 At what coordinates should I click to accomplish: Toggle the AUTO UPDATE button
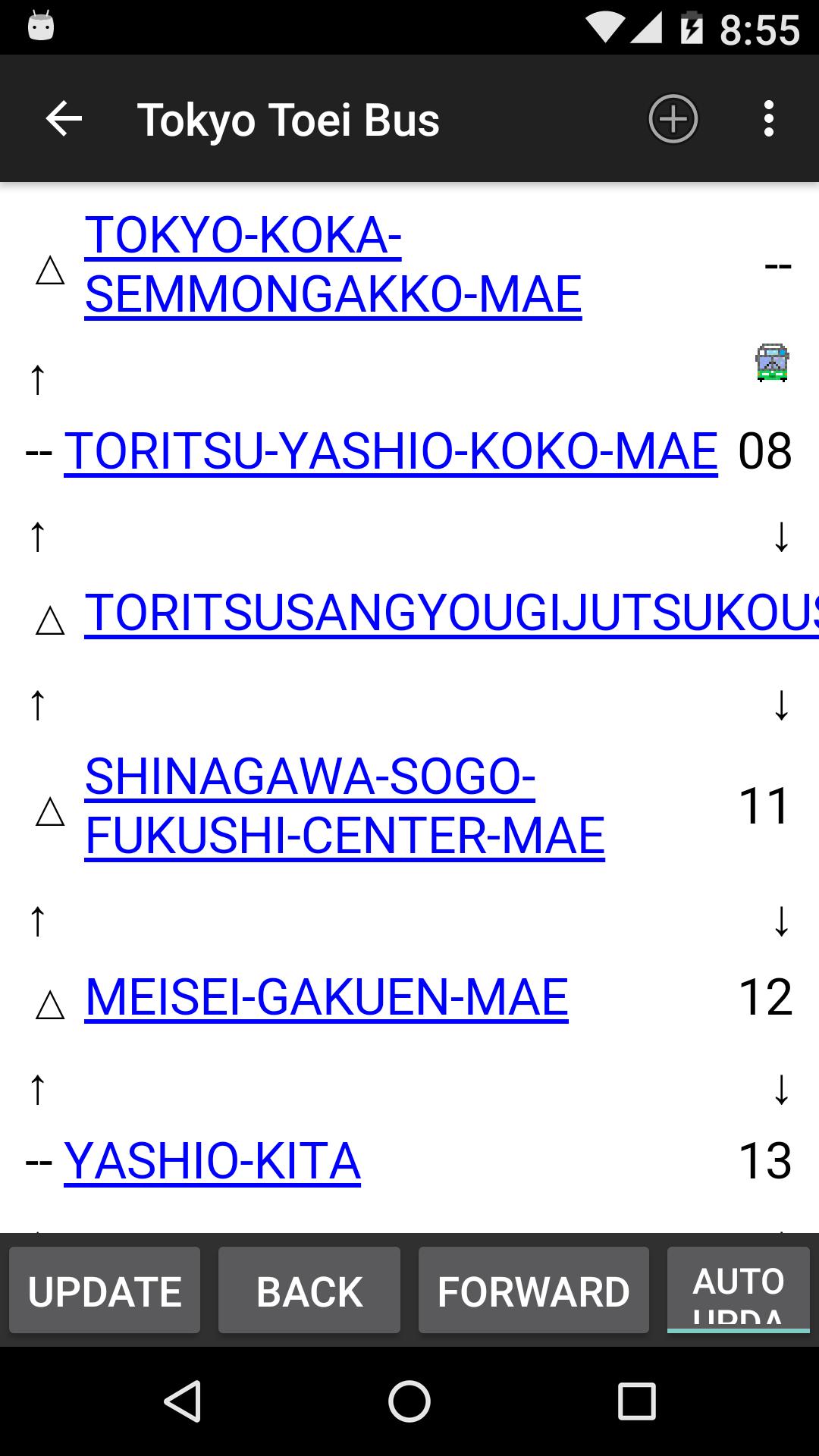(738, 1289)
